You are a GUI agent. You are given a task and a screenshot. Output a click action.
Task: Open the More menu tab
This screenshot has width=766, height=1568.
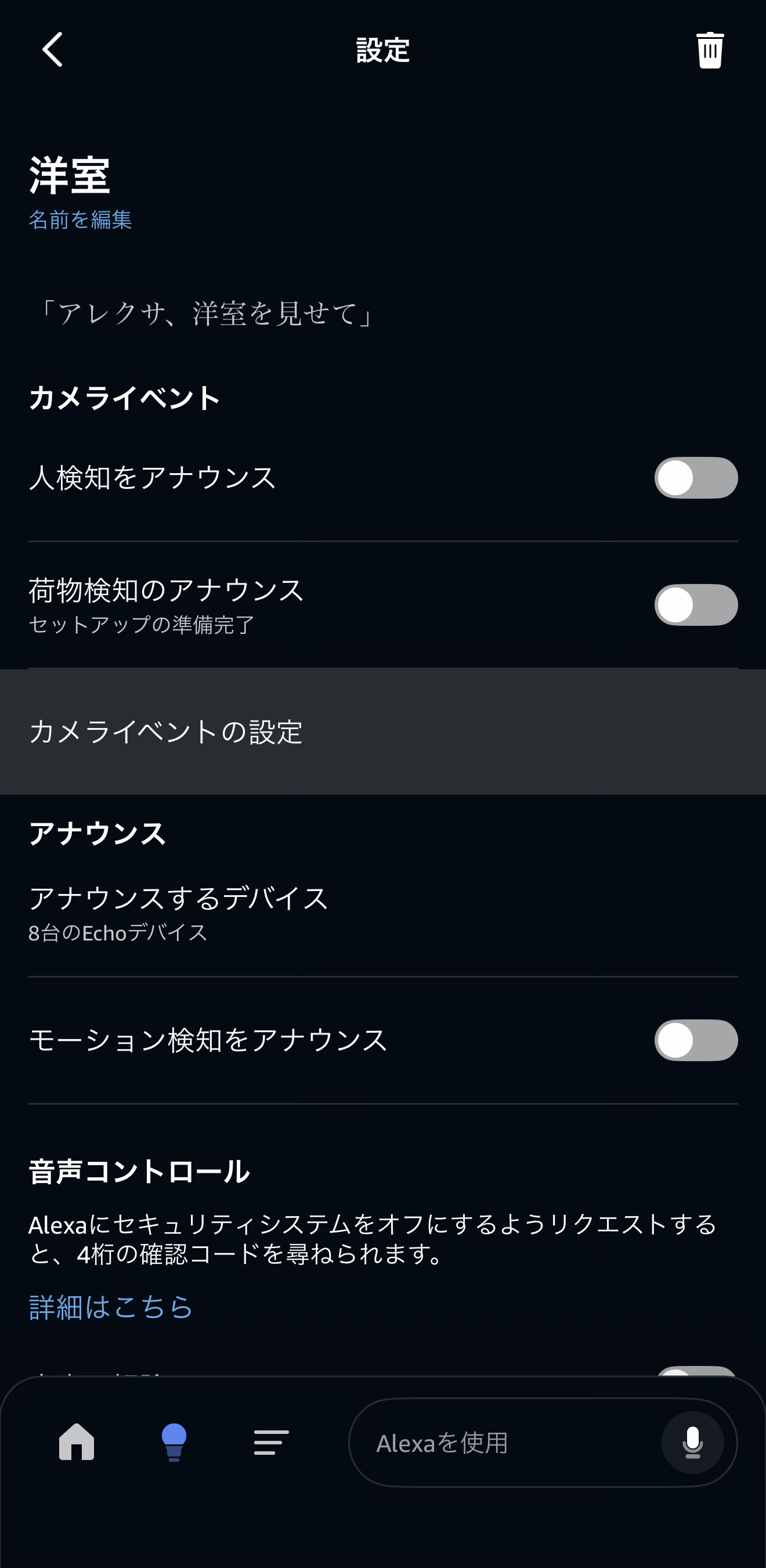pos(272,1442)
